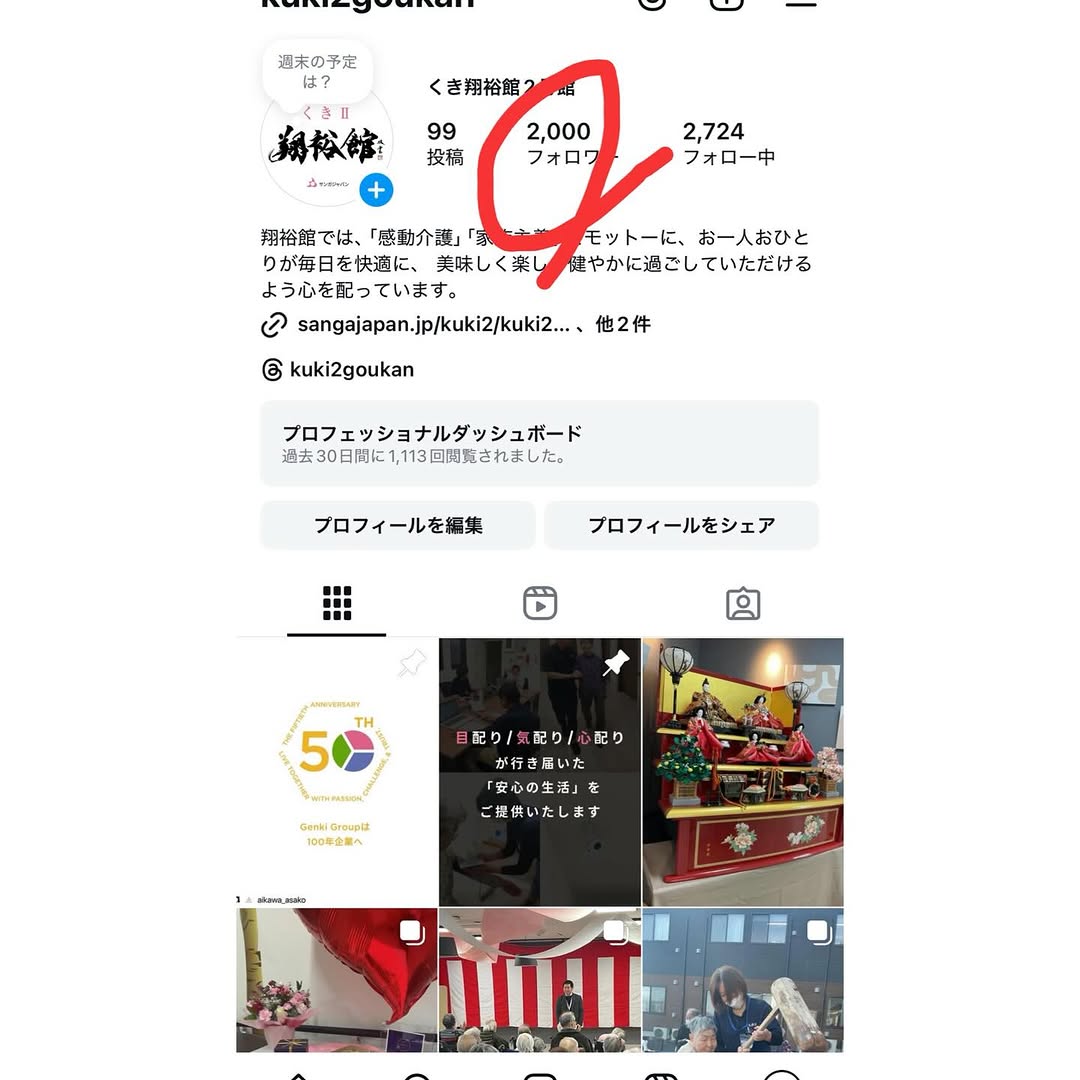Open the 2,724 フォロー中 list
Image resolution: width=1080 pixels, height=1080 pixels.
[x=728, y=143]
